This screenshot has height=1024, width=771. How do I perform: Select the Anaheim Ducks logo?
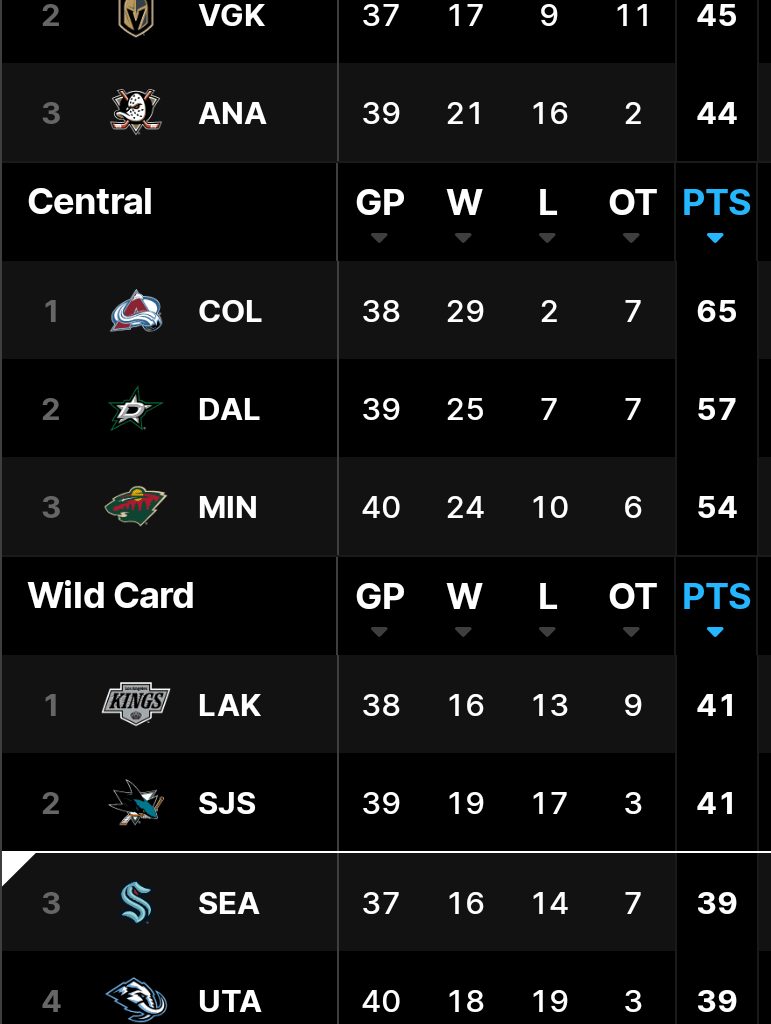click(135, 112)
